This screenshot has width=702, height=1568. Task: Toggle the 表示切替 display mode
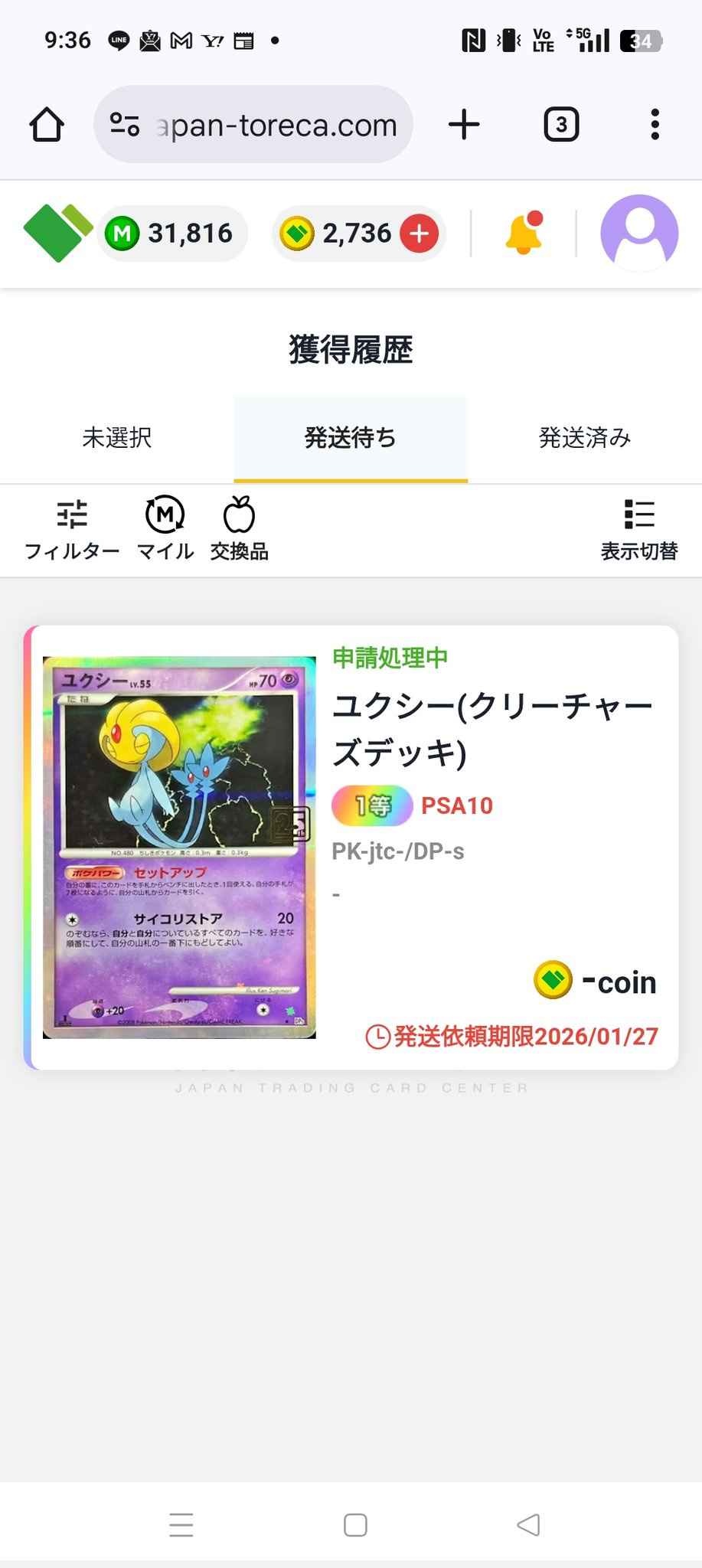coord(639,529)
